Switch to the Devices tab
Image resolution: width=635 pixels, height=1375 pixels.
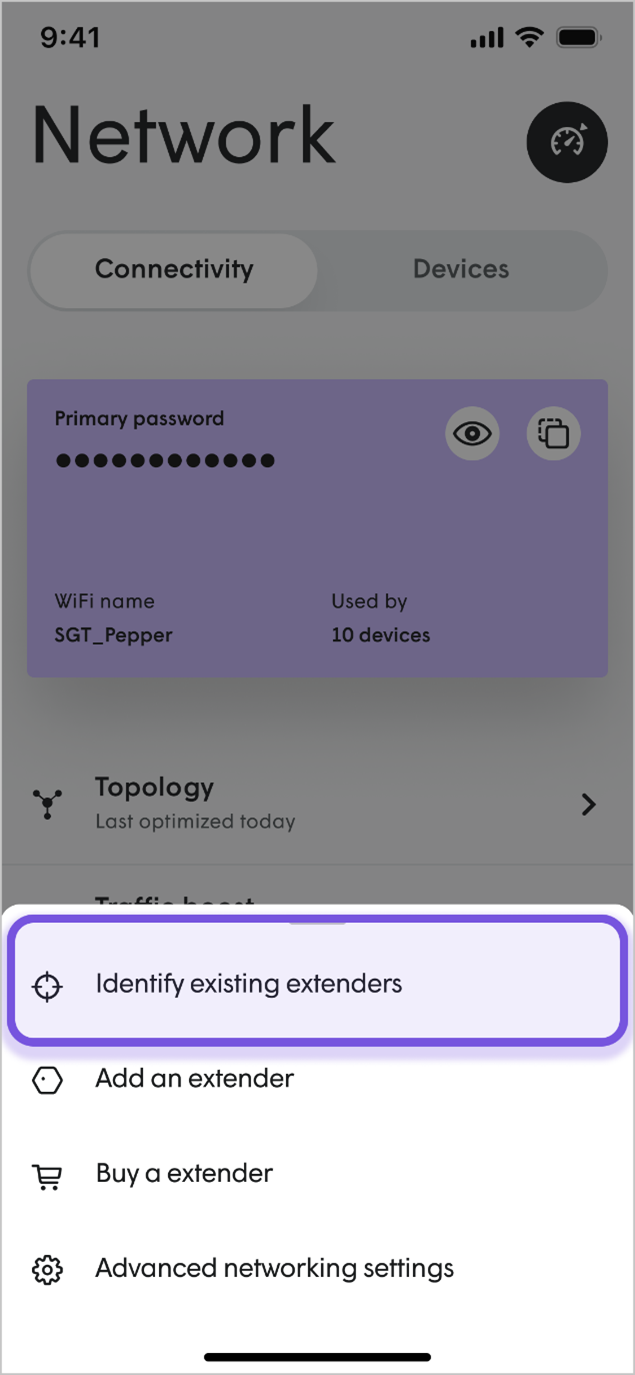coord(461,269)
